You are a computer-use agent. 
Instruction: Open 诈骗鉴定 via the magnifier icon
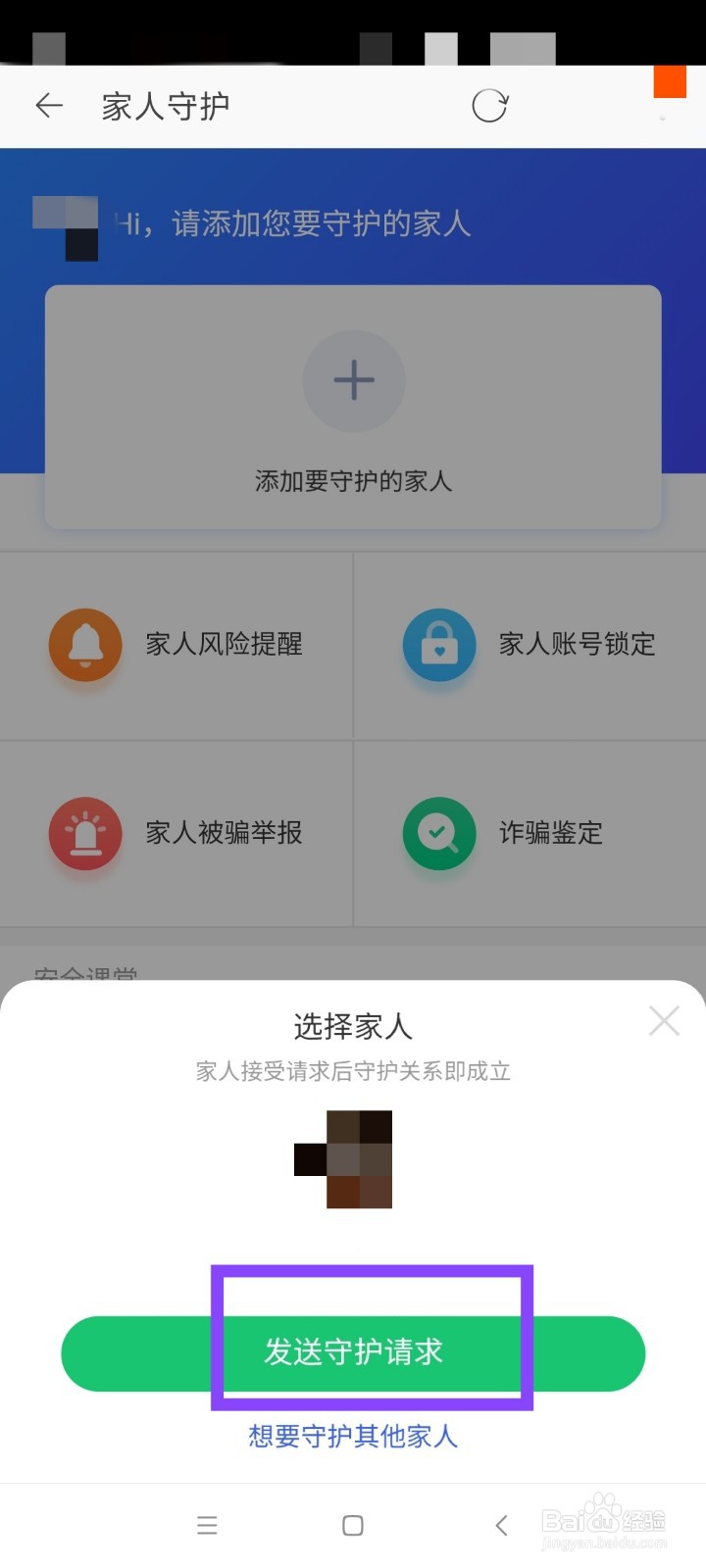pyautogui.click(x=438, y=833)
